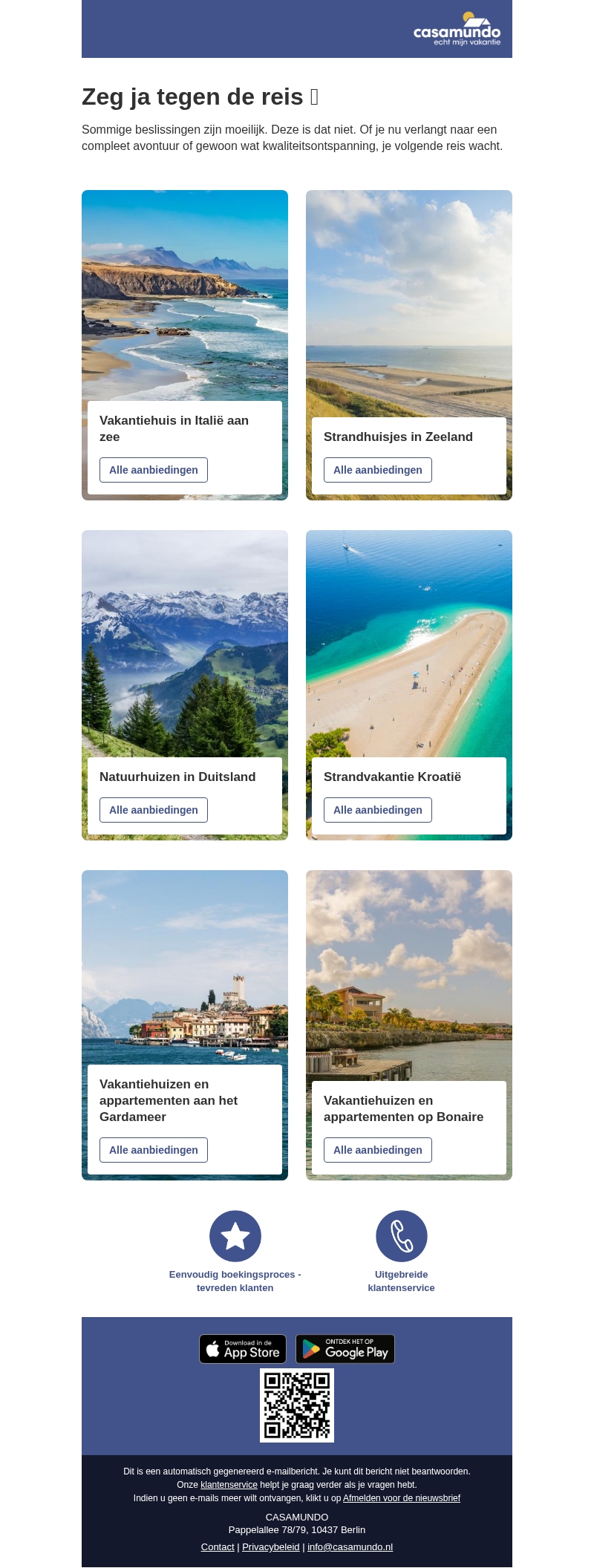
Task: View all offers for Bonaire holiday homes
Action: point(377,1150)
